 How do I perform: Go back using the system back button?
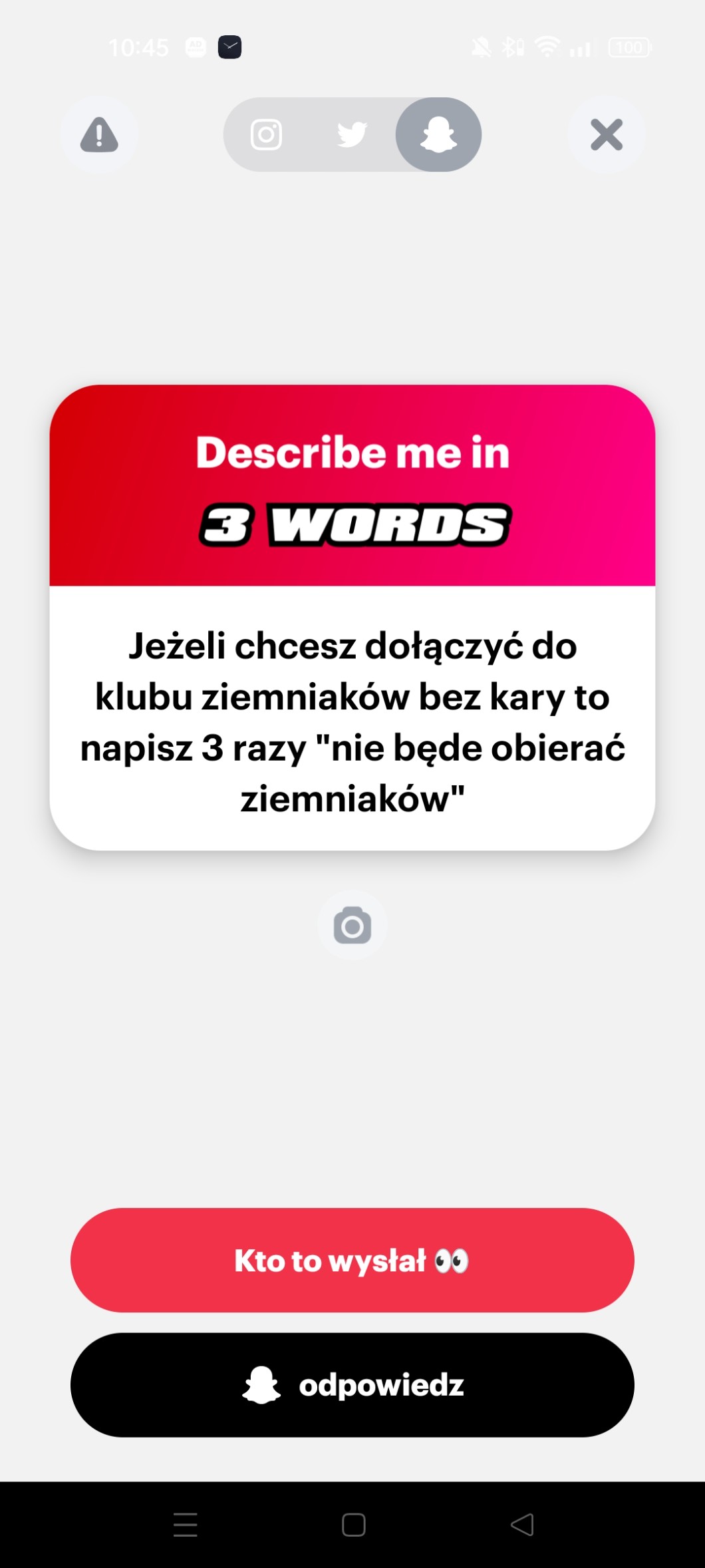(522, 1524)
